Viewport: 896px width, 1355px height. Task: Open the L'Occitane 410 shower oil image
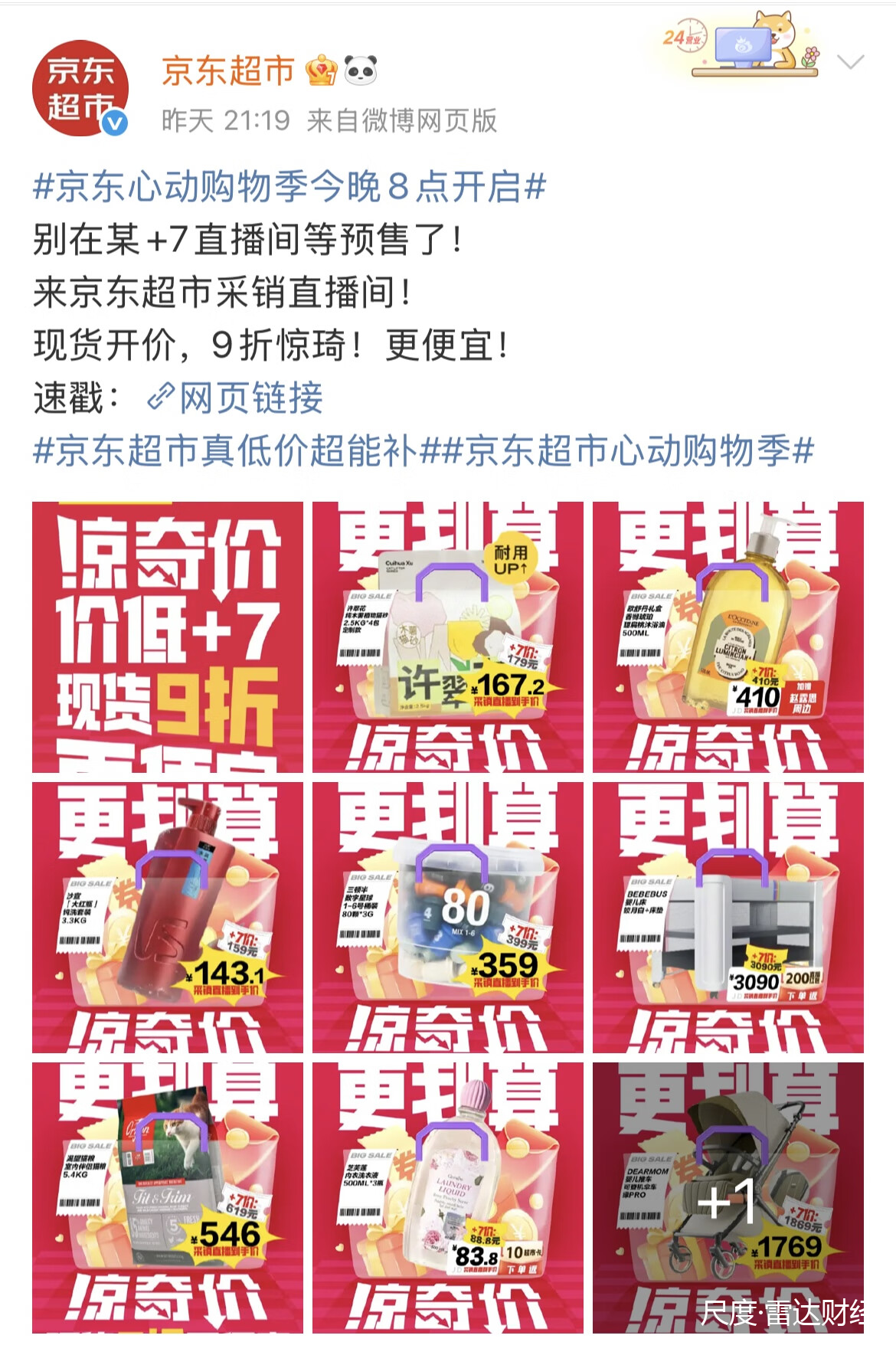click(728, 637)
